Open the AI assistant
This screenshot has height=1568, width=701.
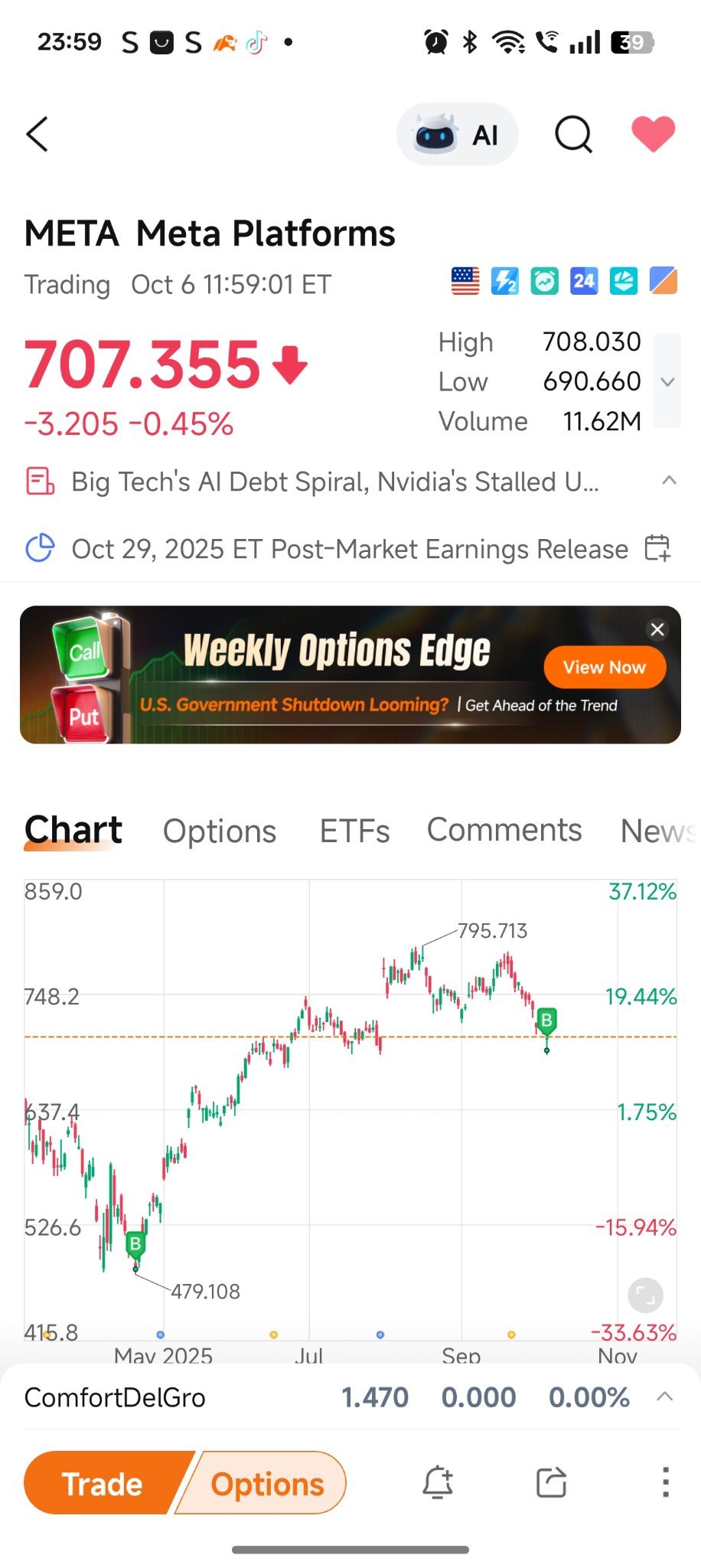[x=457, y=135]
